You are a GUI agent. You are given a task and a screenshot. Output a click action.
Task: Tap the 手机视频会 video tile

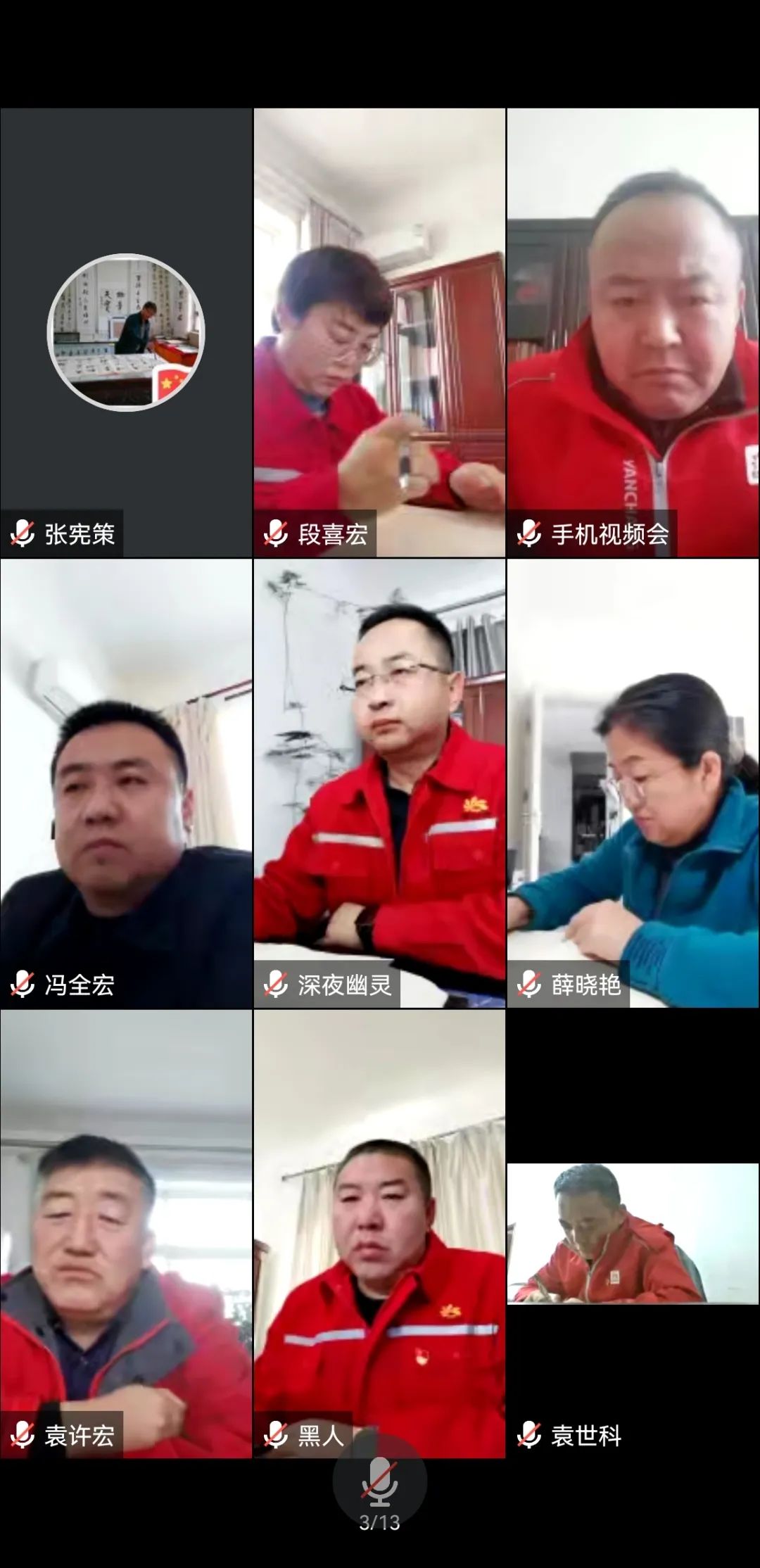(x=633, y=332)
